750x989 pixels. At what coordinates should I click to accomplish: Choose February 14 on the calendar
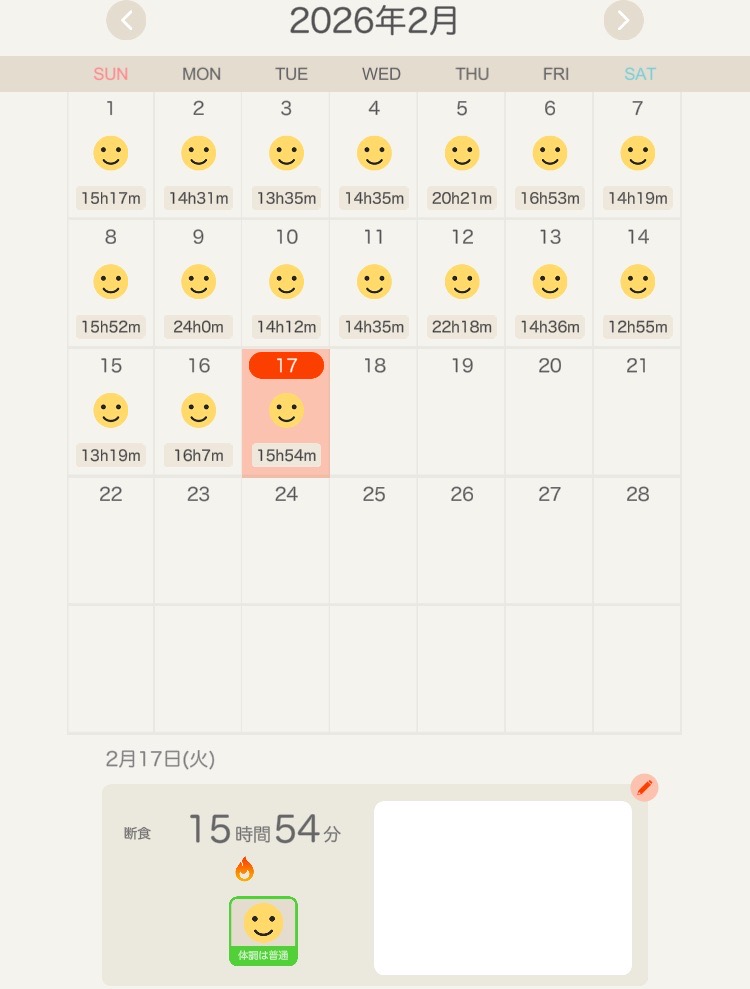pos(637,284)
